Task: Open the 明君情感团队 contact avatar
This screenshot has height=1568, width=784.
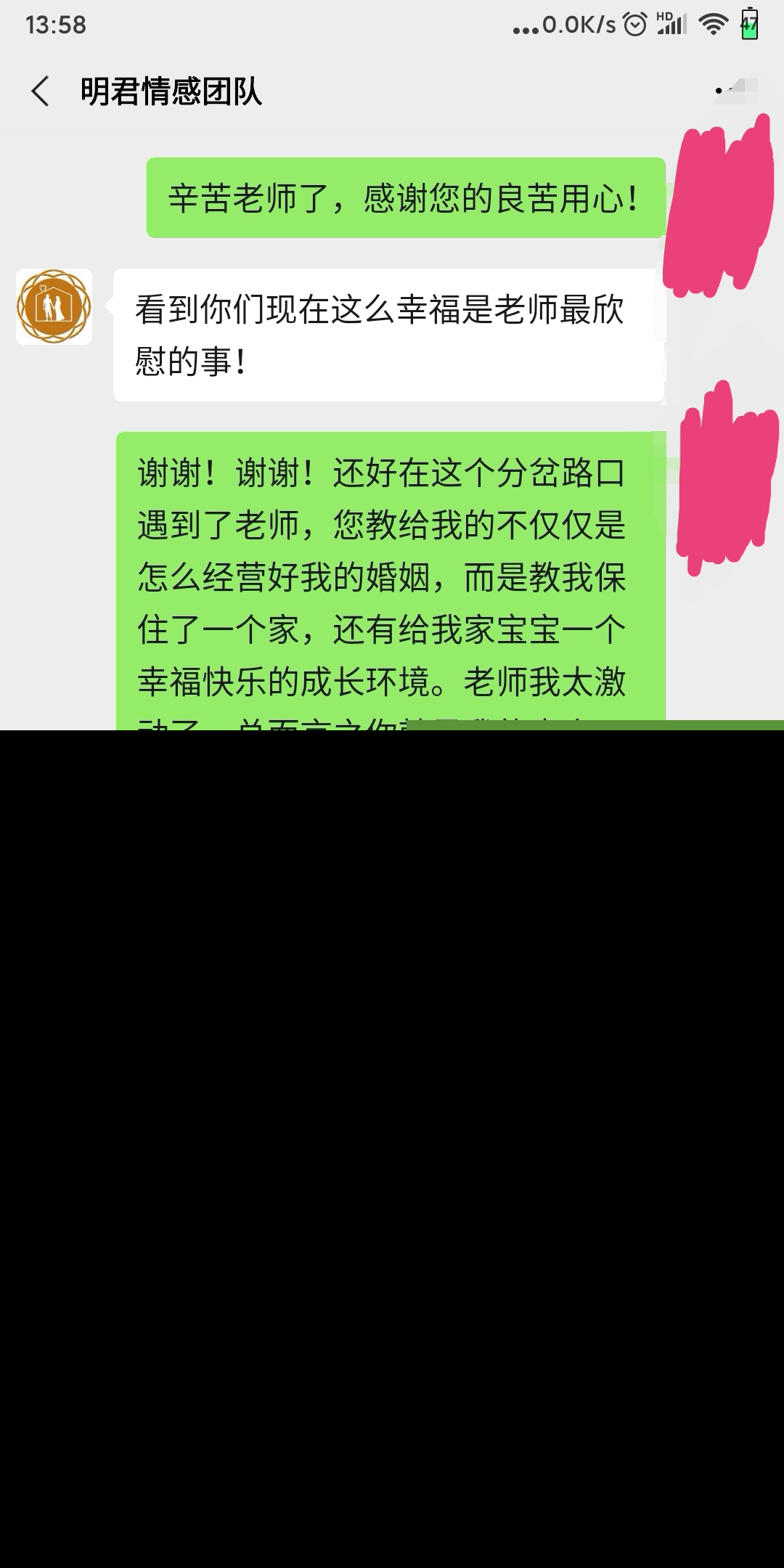Action: [54, 306]
